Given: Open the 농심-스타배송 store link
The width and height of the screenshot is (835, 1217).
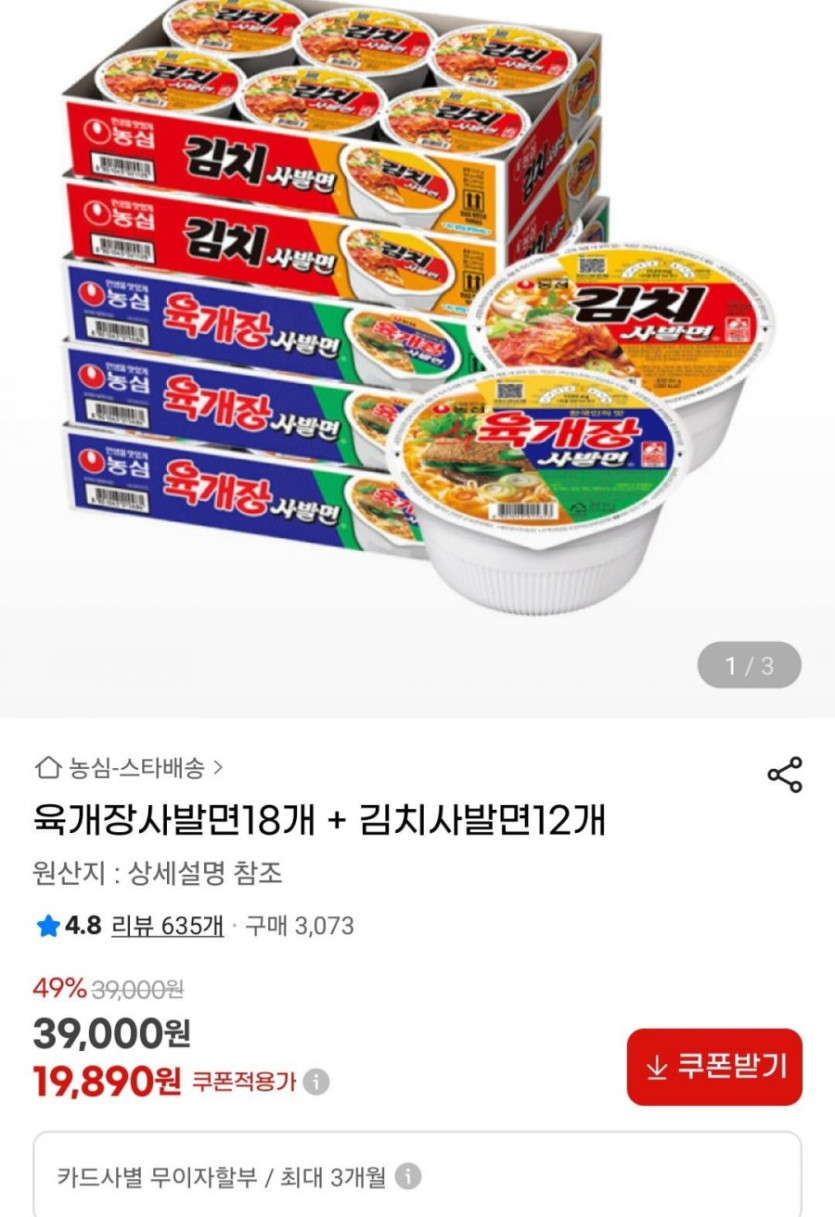Looking at the screenshot, I should coord(130,768).
